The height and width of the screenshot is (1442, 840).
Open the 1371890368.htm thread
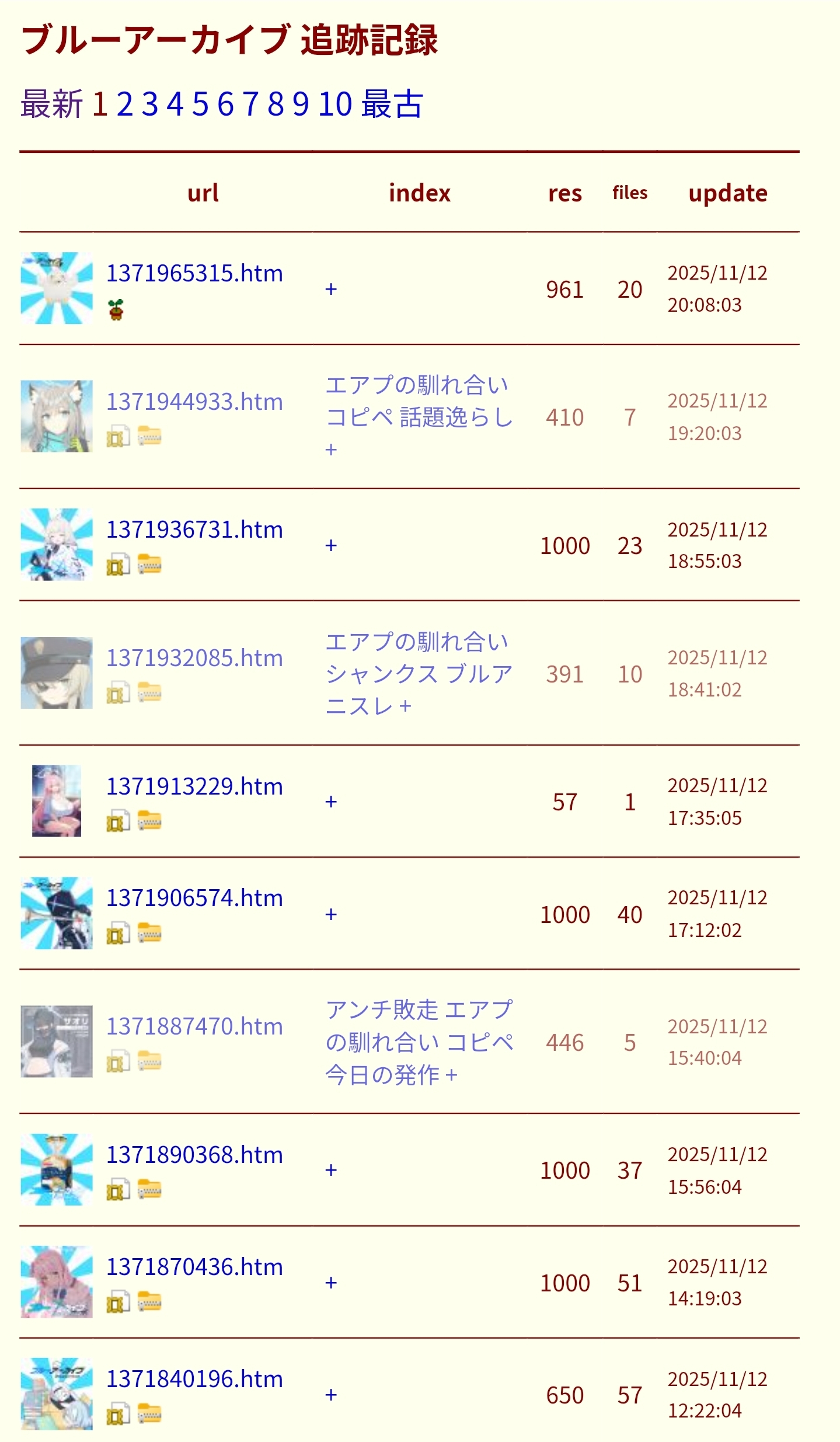(x=194, y=1155)
